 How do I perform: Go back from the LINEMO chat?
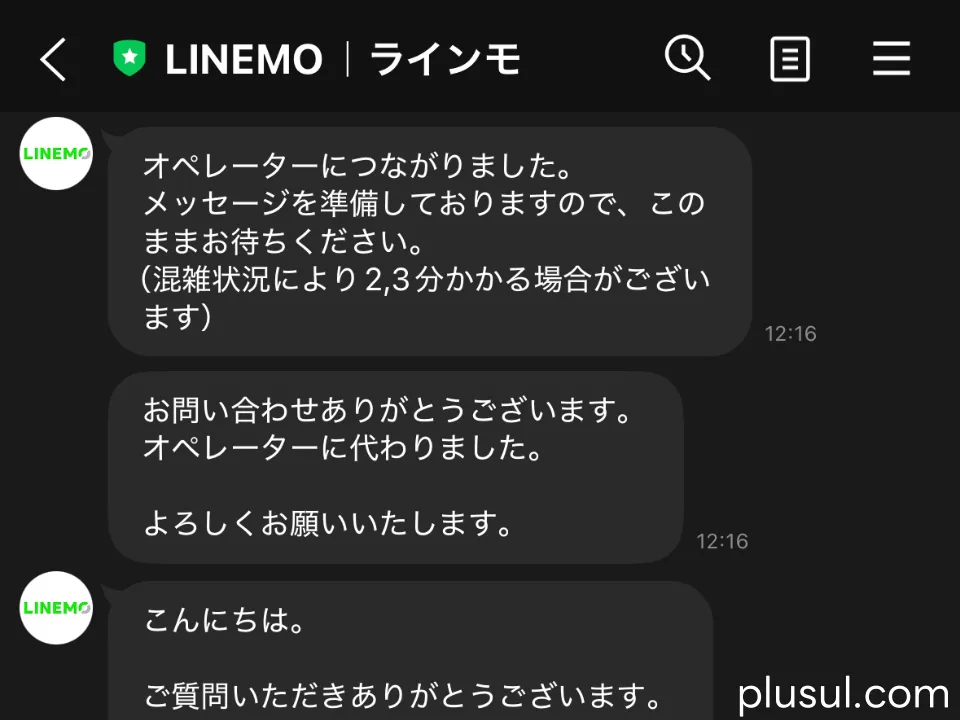point(53,60)
